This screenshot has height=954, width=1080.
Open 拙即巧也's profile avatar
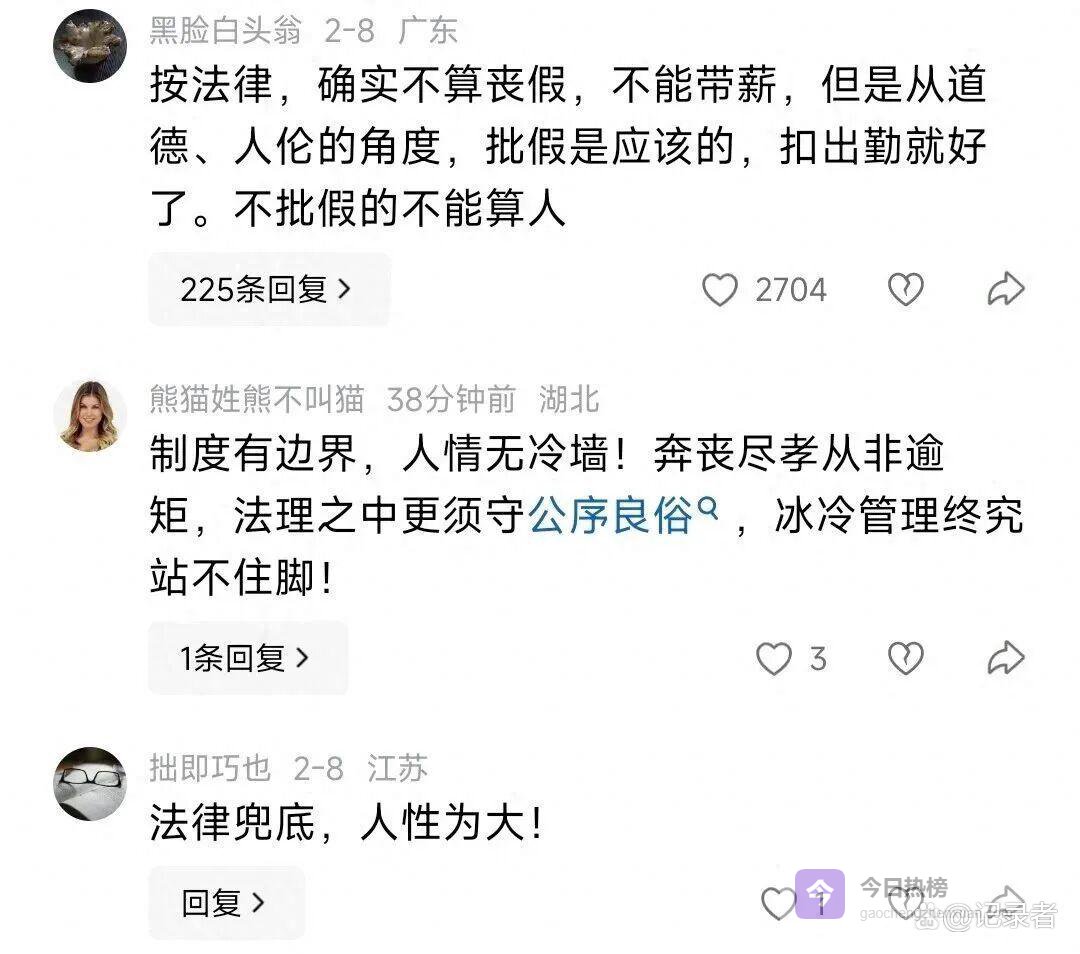(90, 783)
